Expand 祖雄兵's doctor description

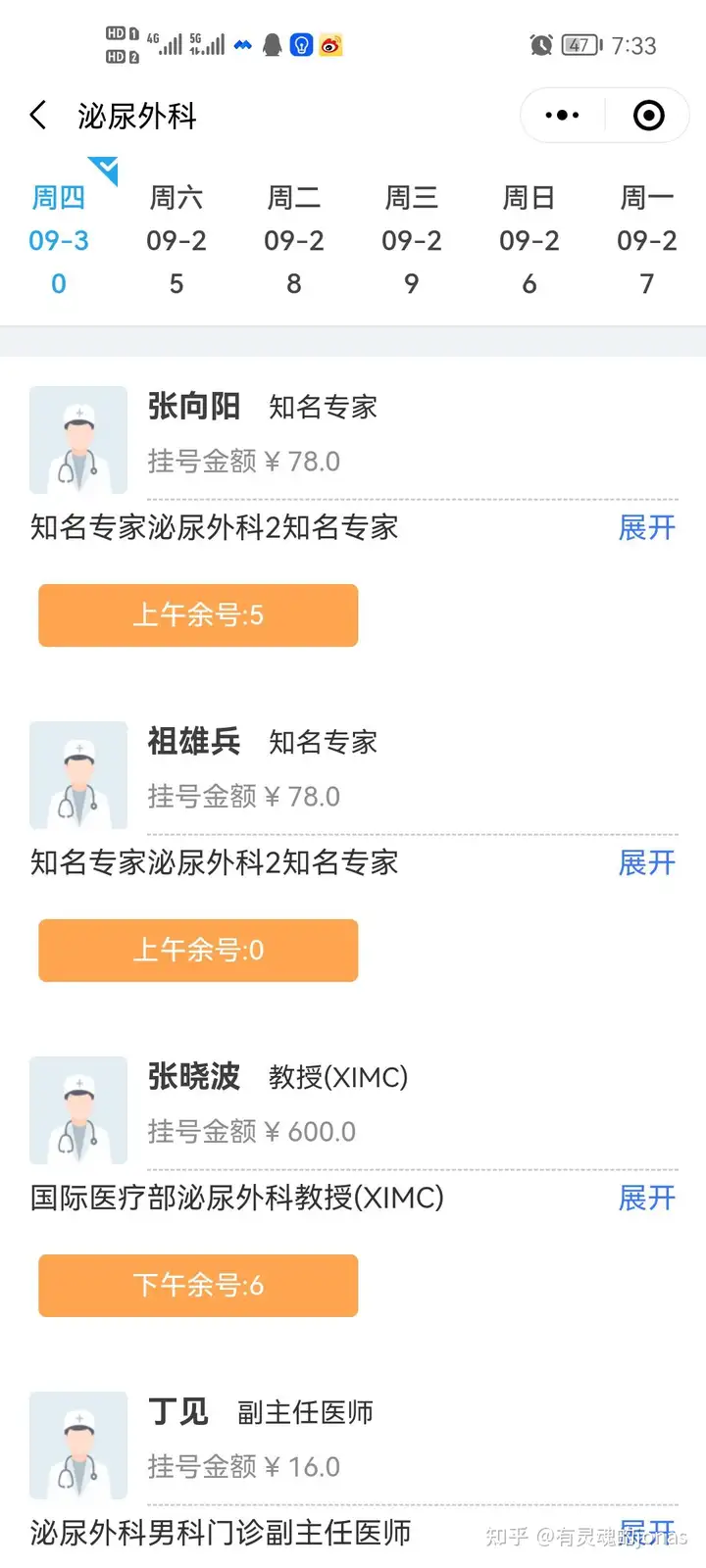point(647,863)
